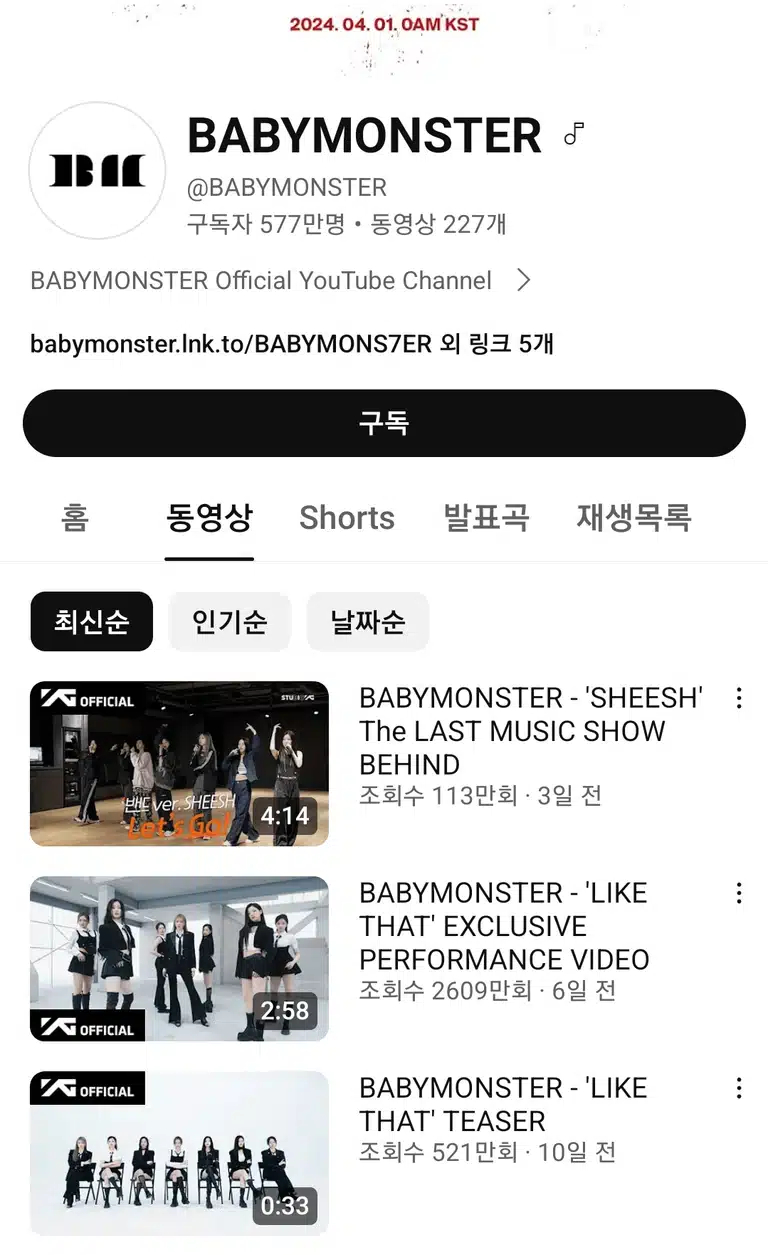Open the 재생목록 tab
The width and height of the screenshot is (768, 1255).
point(634,517)
